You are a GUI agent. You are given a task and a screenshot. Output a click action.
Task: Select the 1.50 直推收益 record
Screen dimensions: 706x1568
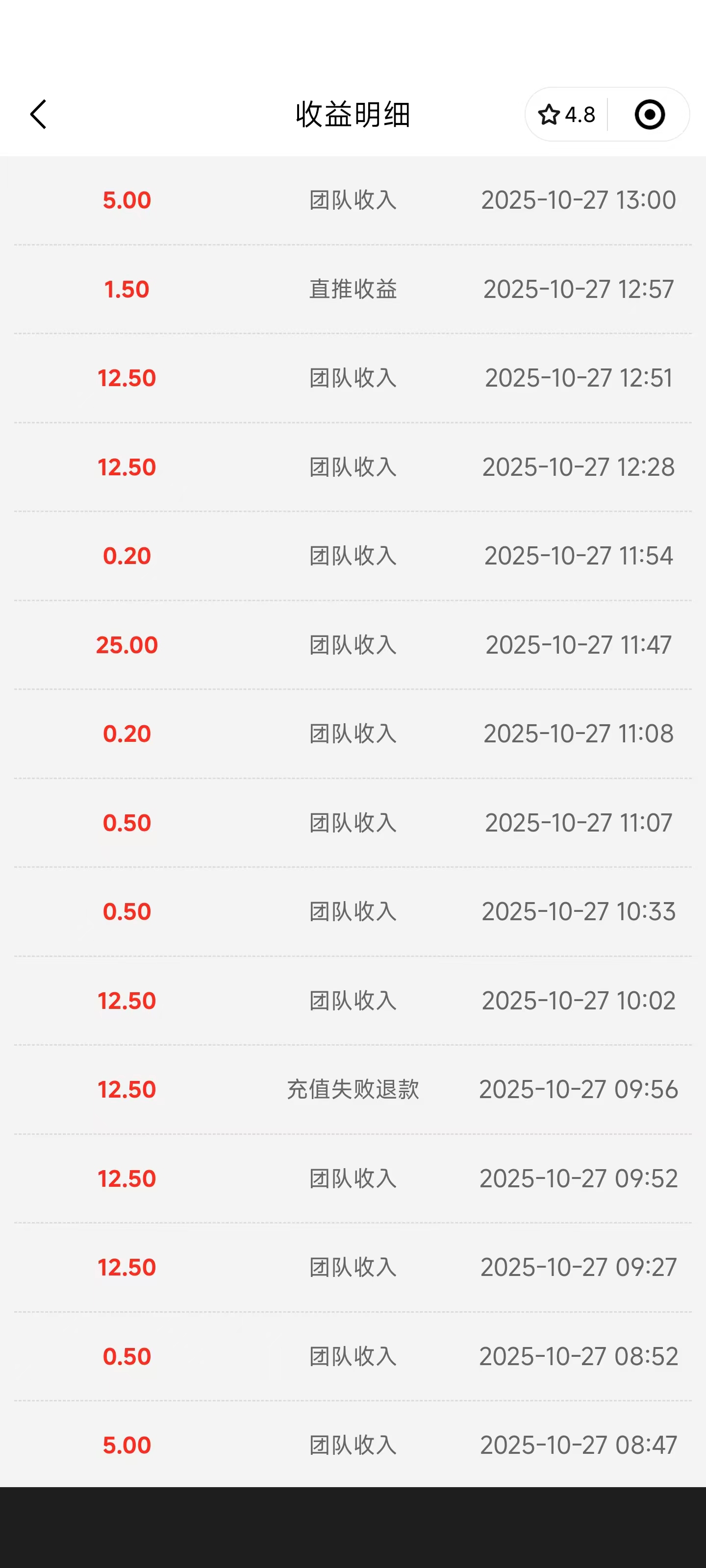pos(353,289)
